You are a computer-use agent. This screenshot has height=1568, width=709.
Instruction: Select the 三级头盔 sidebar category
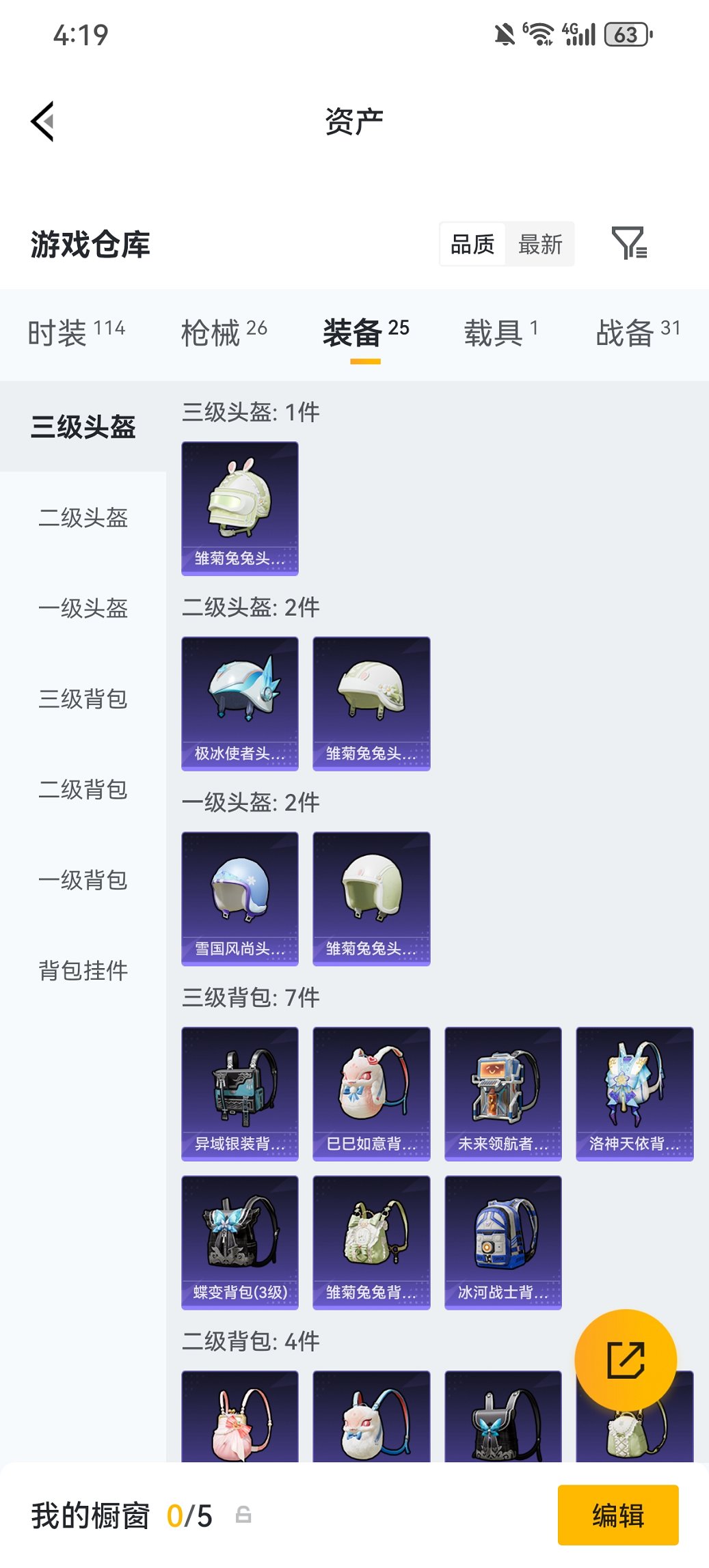click(83, 426)
